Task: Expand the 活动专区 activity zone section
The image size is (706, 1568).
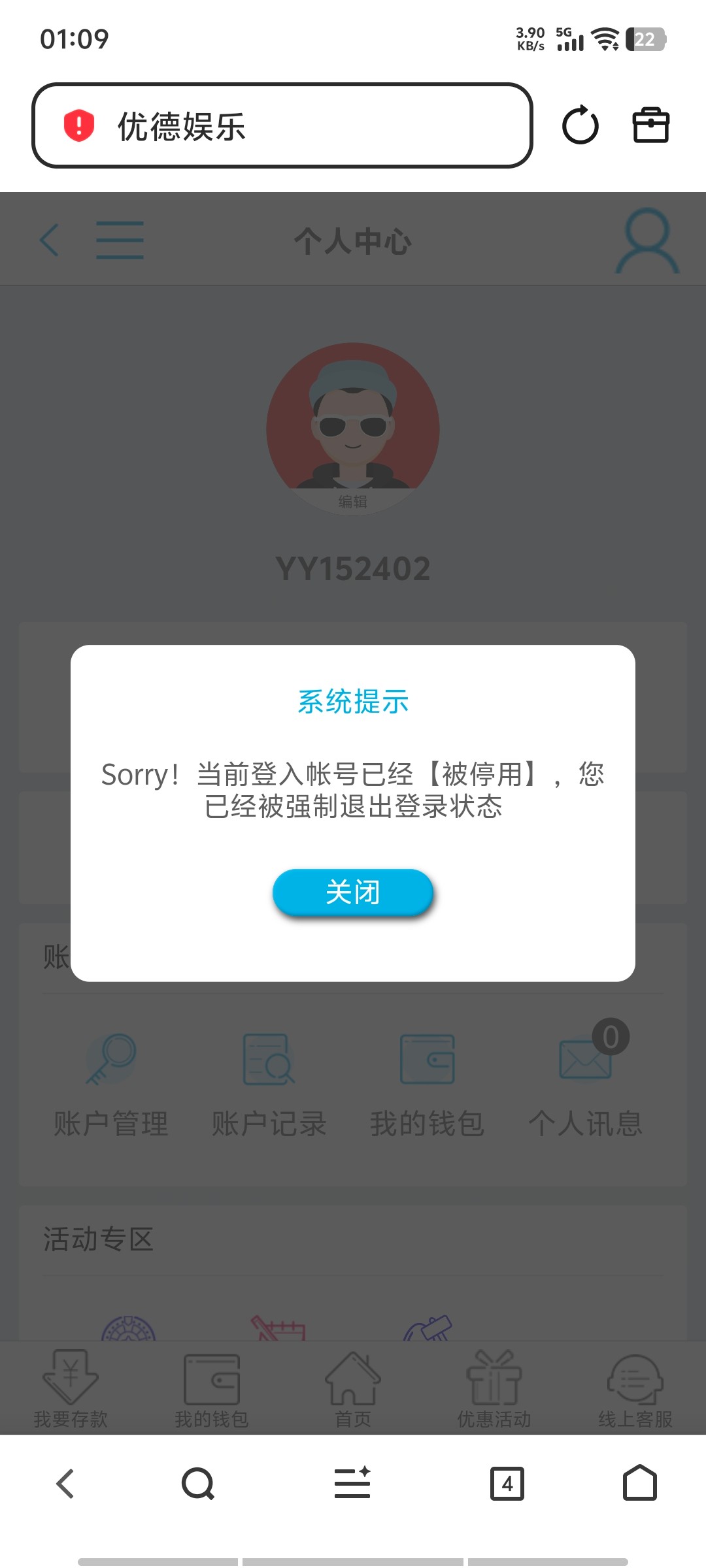Action: (97, 1239)
